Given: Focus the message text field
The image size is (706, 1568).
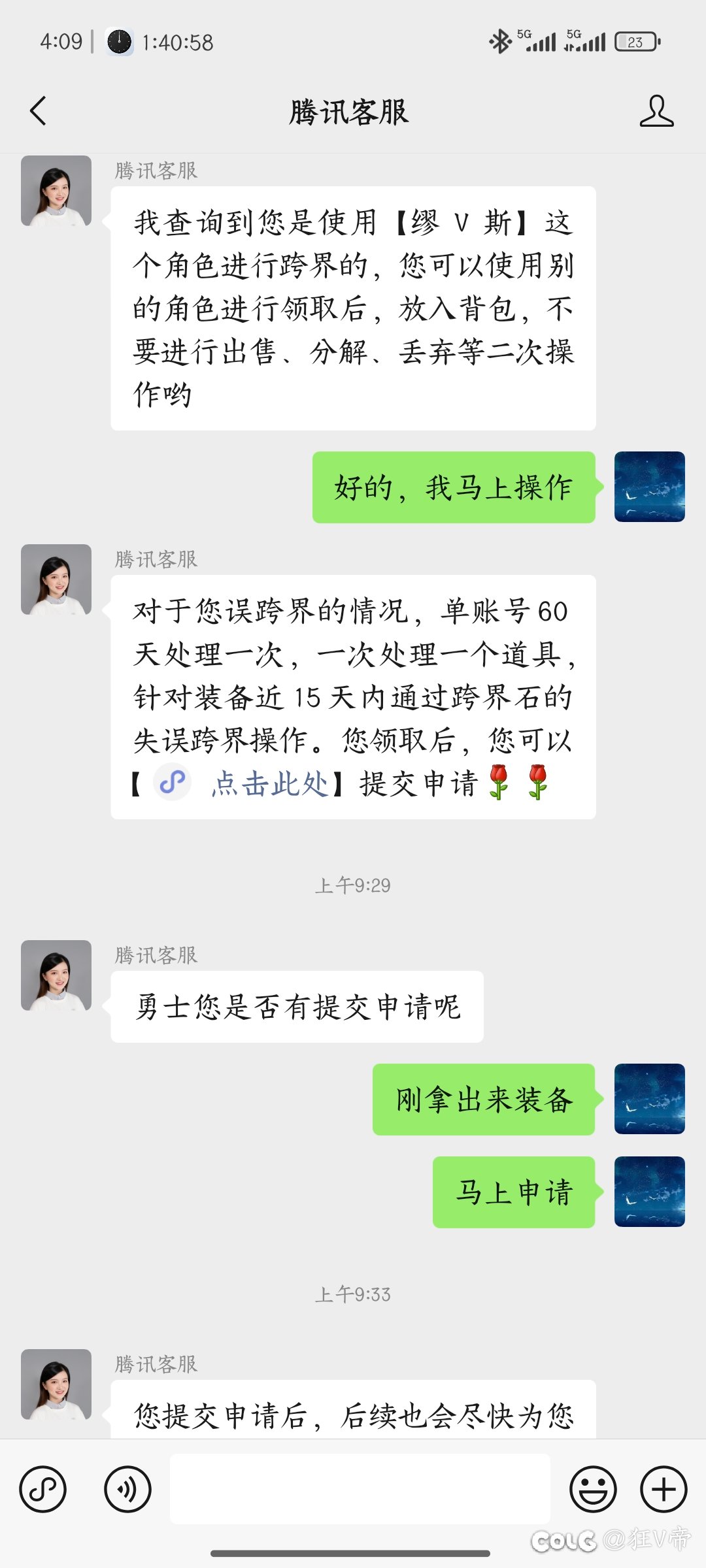Looking at the screenshot, I should (x=360, y=1490).
